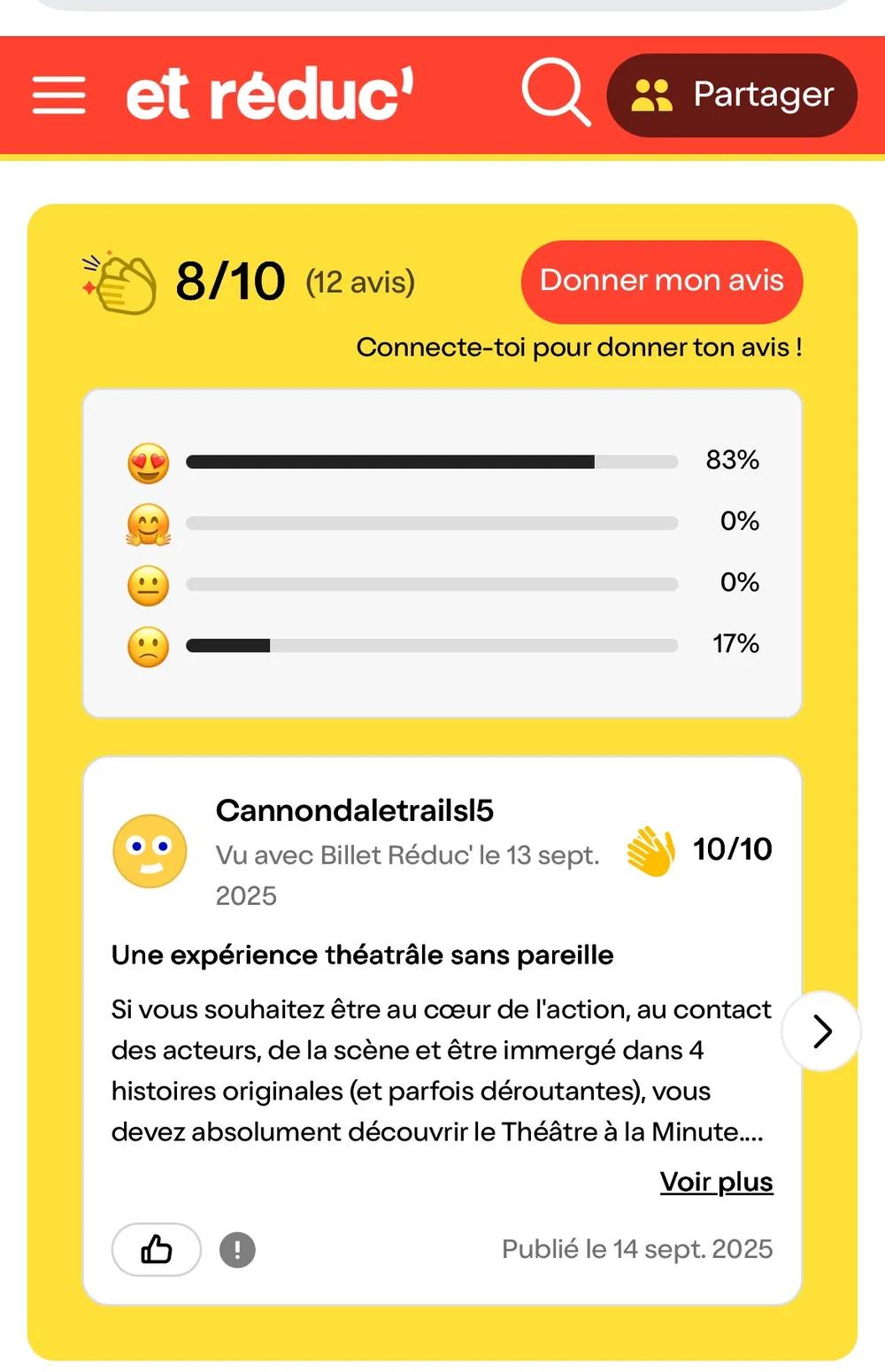The height and width of the screenshot is (1372, 885).
Task: Open the next review using the right chevron
Action: 821,1031
